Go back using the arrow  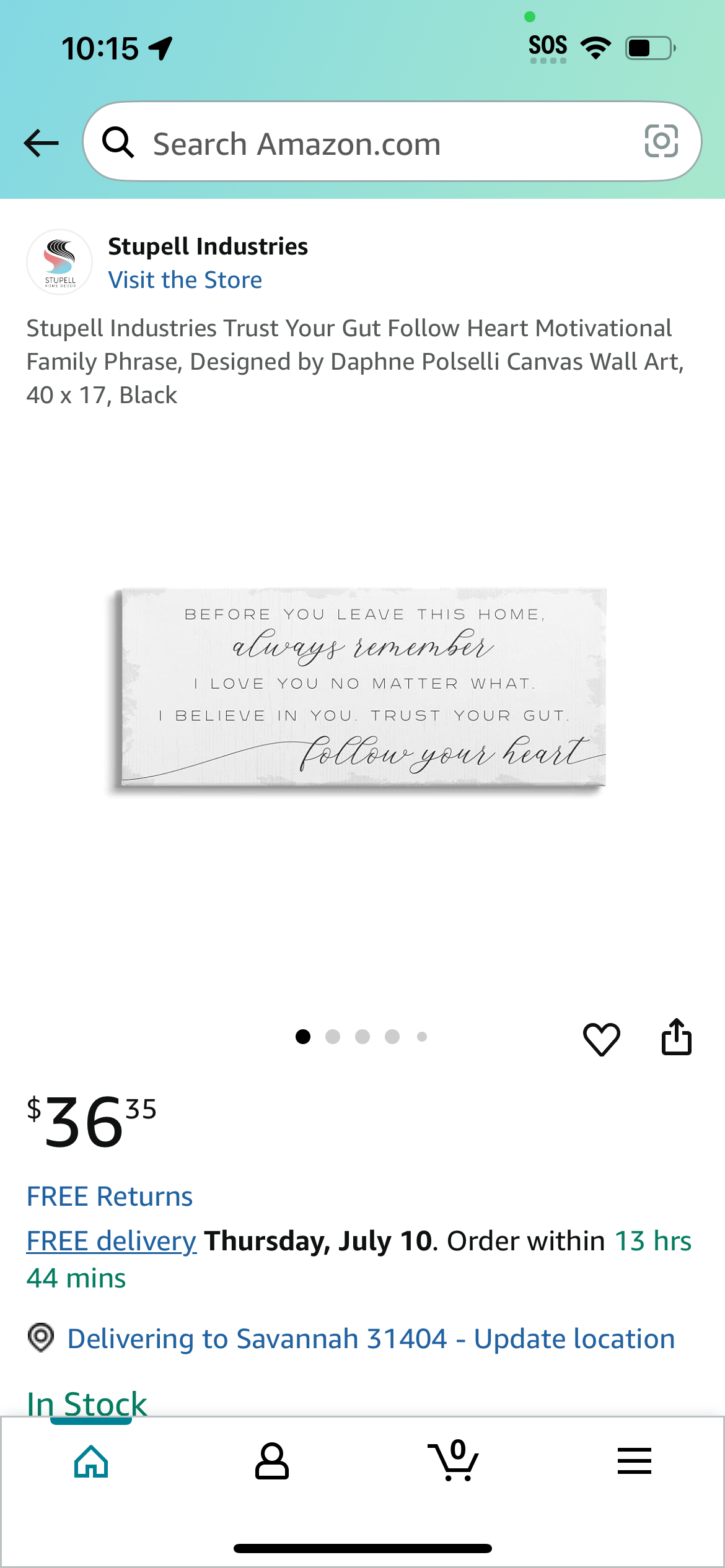click(42, 143)
